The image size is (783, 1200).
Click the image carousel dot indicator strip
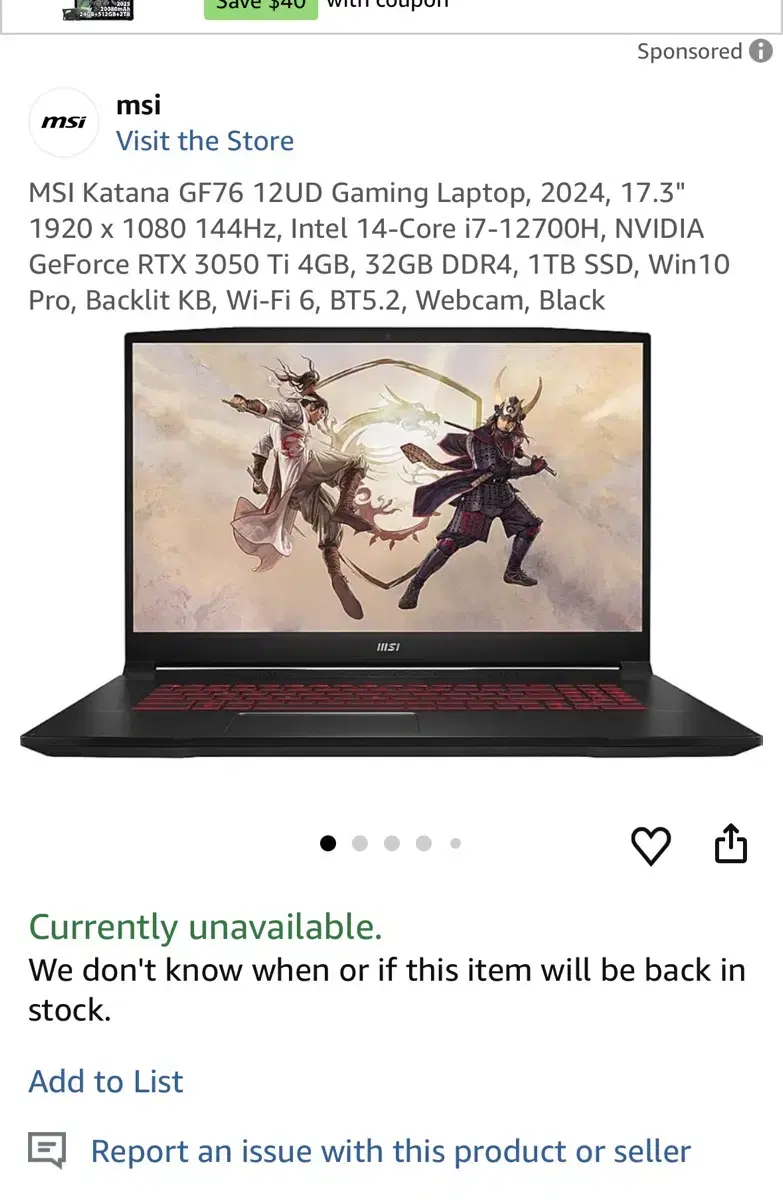pos(391,843)
